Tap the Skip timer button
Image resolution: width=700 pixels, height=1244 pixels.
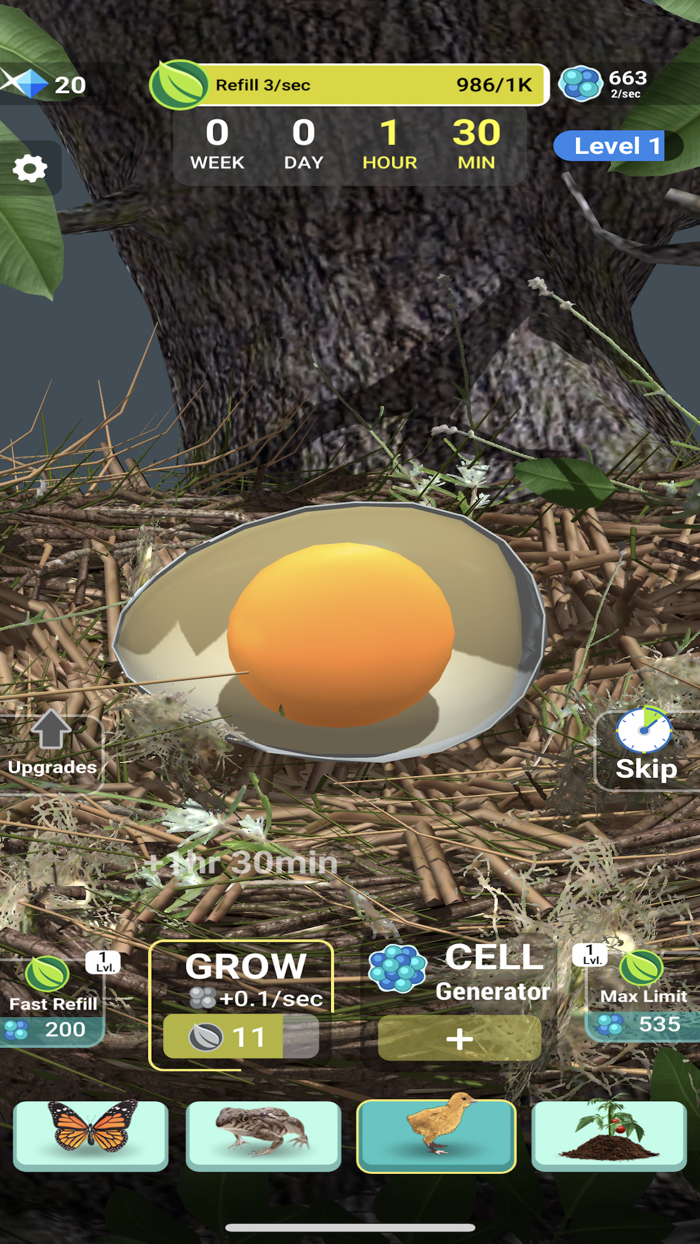pyautogui.click(x=646, y=746)
